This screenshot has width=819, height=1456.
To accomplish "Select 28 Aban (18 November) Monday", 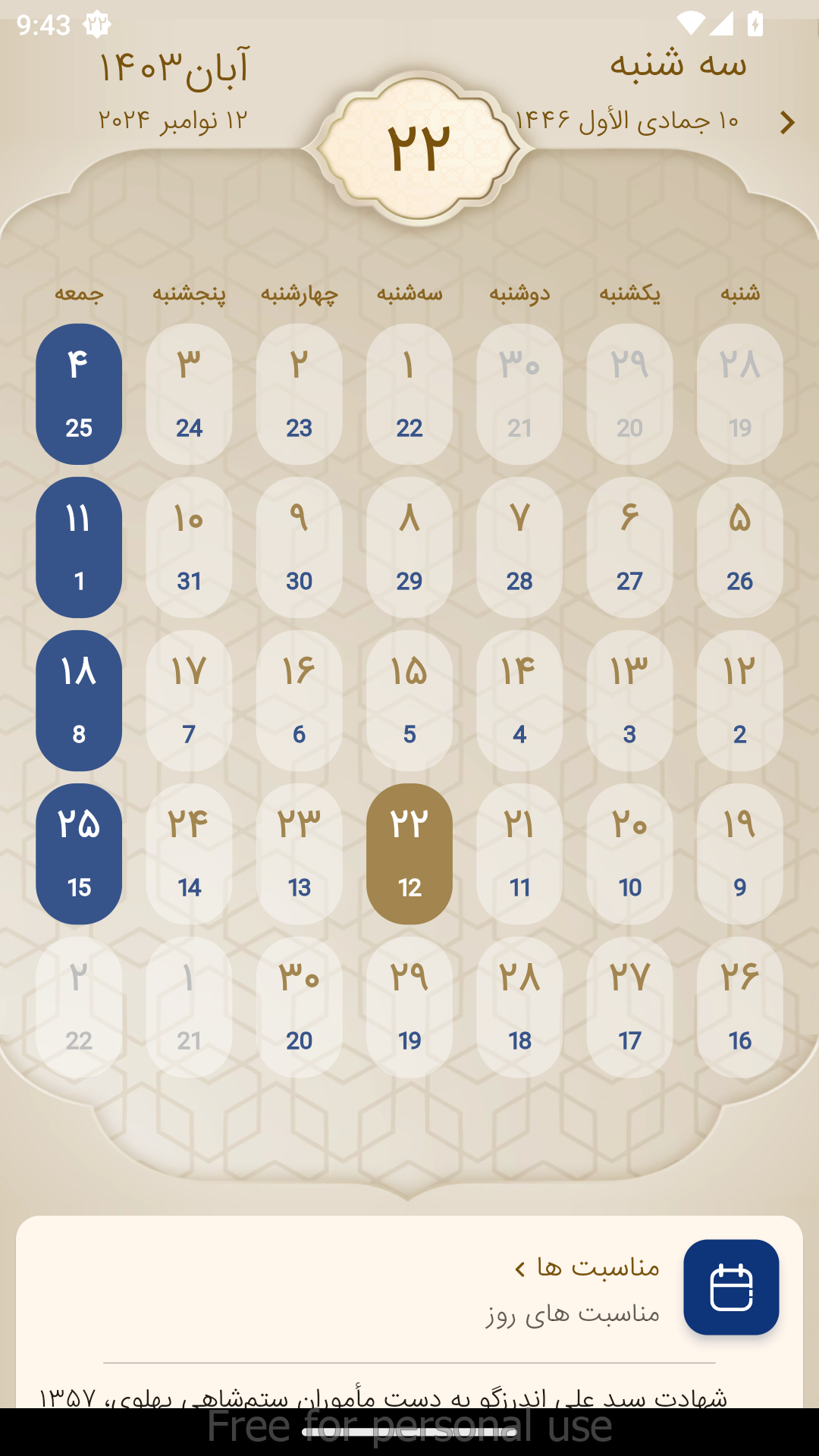I will pos(519,1007).
